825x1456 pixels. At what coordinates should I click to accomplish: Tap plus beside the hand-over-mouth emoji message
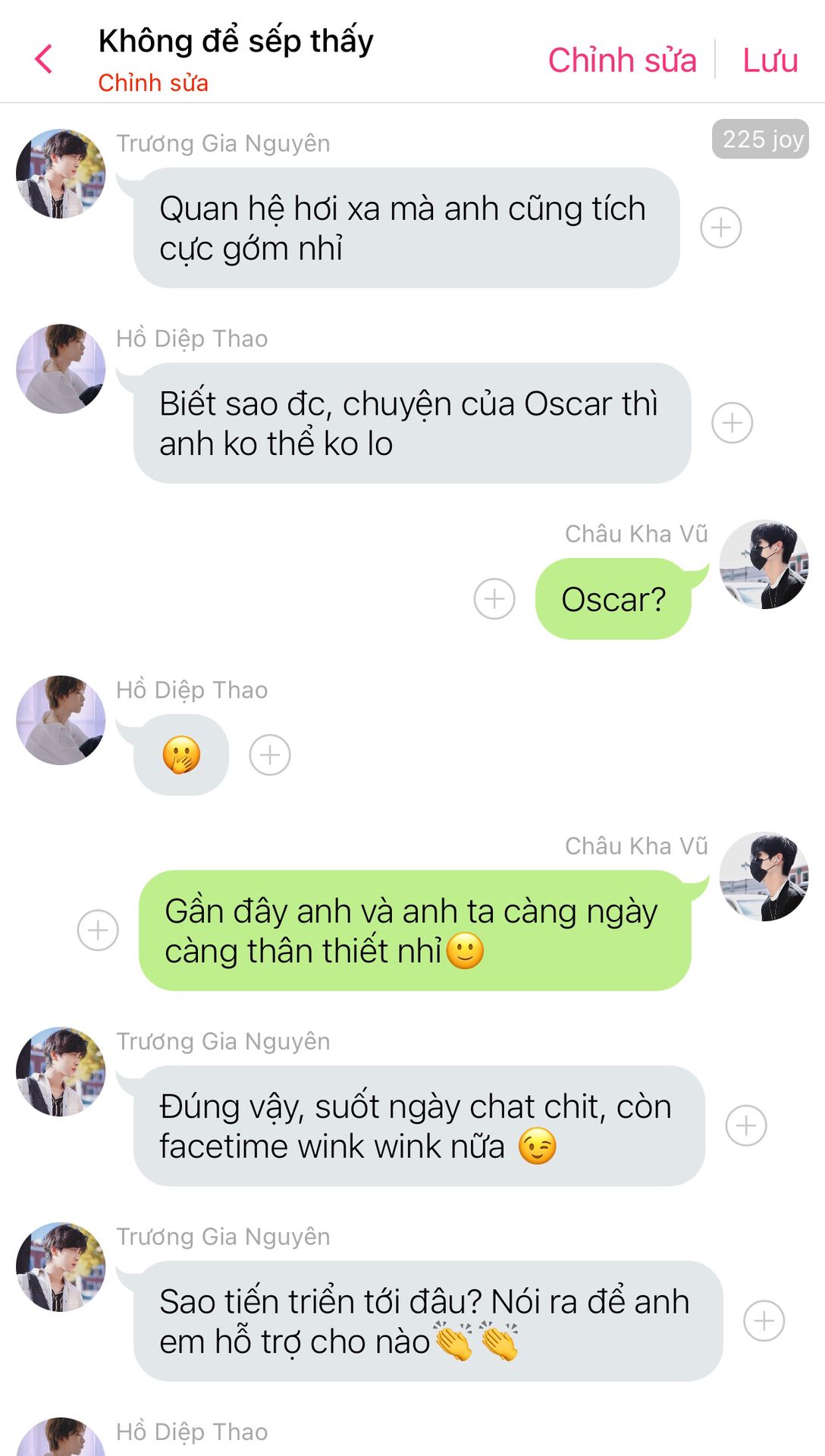point(270,755)
